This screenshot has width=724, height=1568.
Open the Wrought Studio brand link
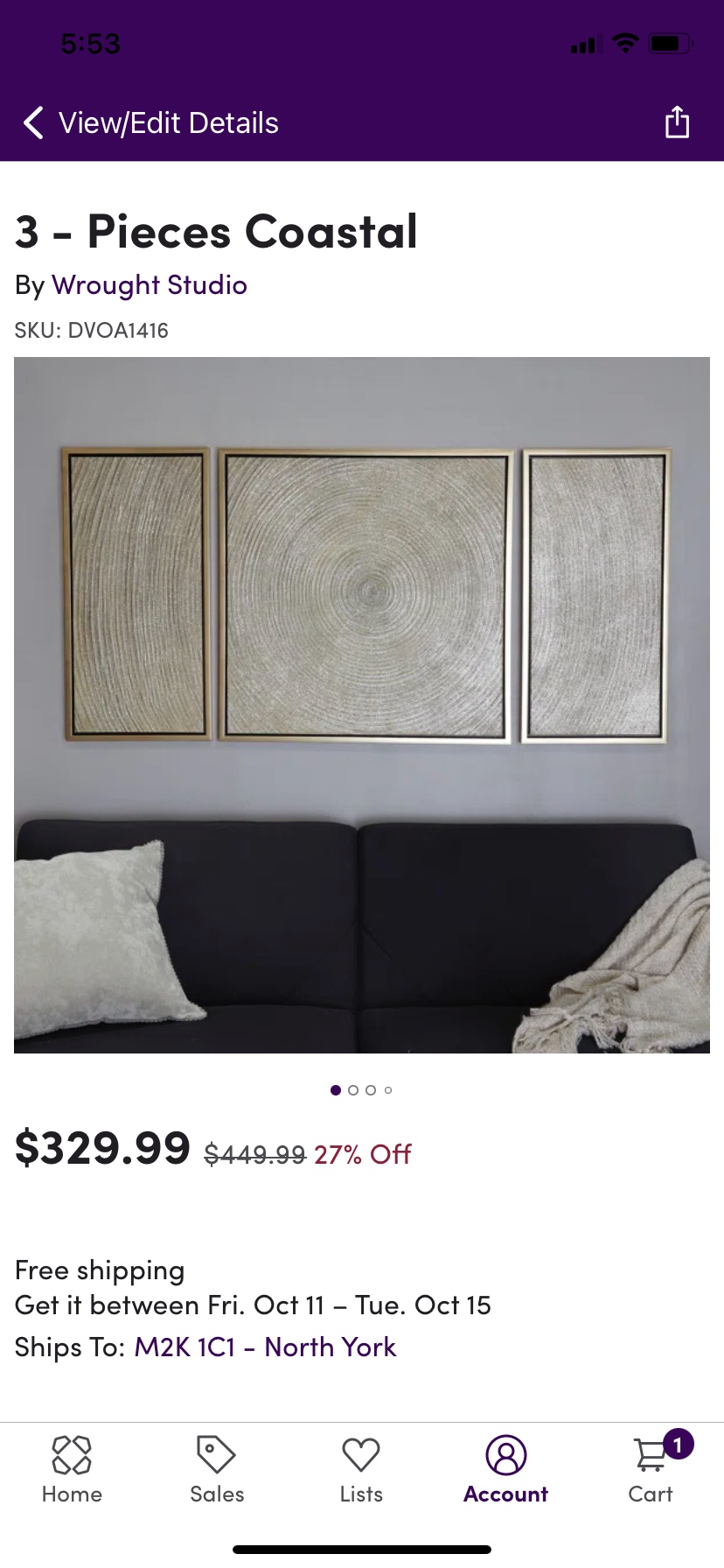pyautogui.click(x=150, y=285)
